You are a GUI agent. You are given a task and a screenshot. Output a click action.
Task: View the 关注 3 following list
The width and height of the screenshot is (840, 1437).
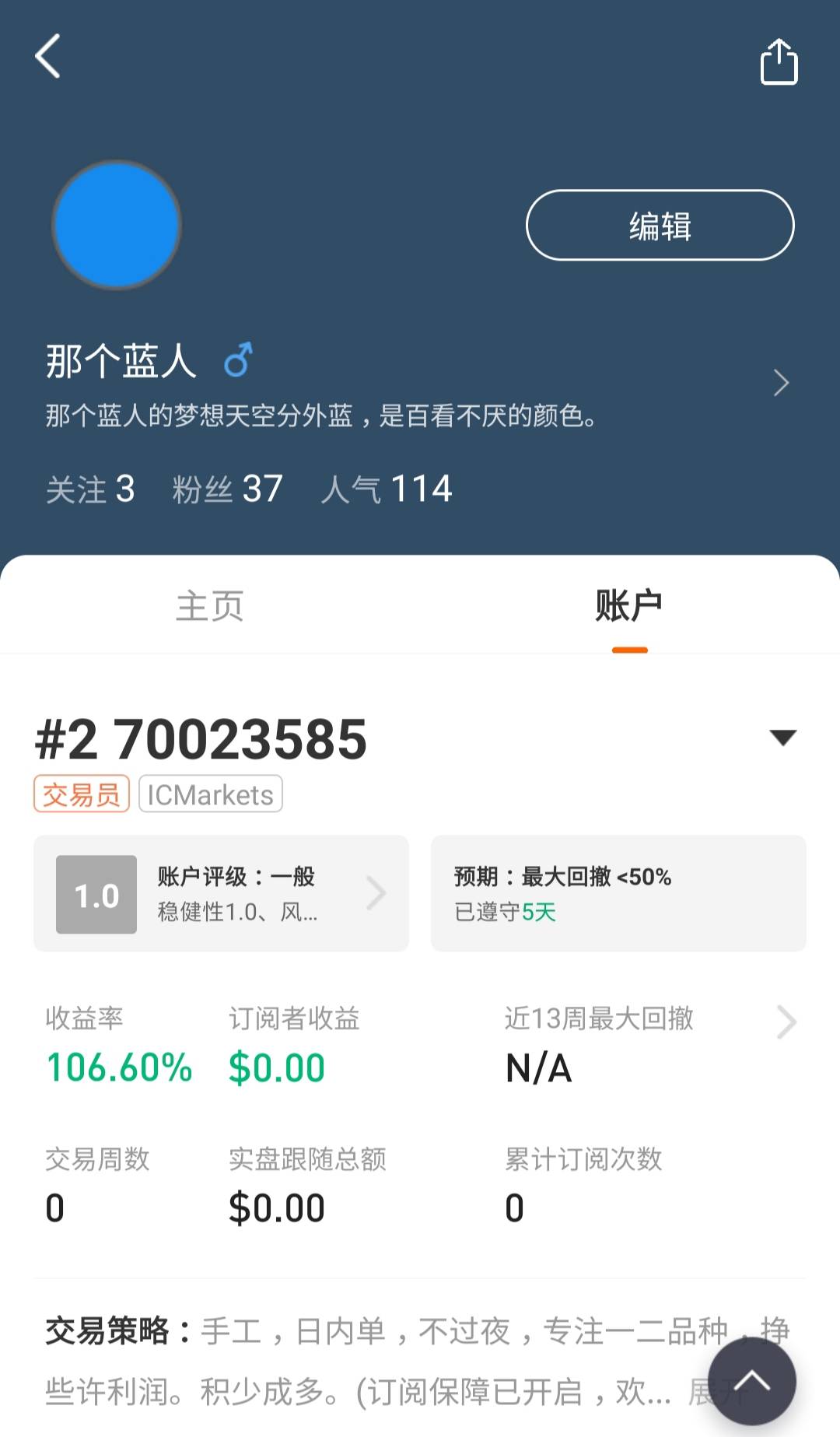tap(90, 489)
